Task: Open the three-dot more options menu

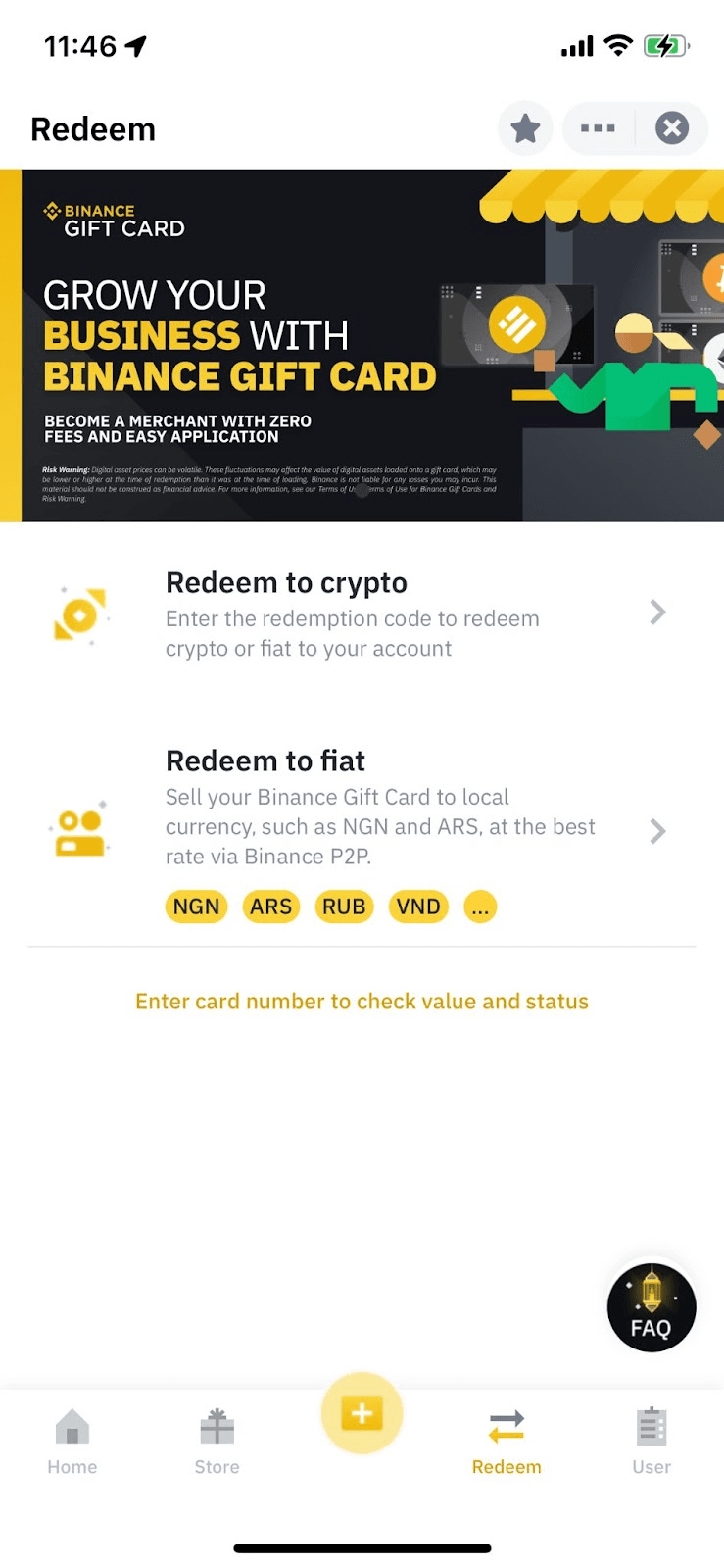Action: click(x=598, y=128)
